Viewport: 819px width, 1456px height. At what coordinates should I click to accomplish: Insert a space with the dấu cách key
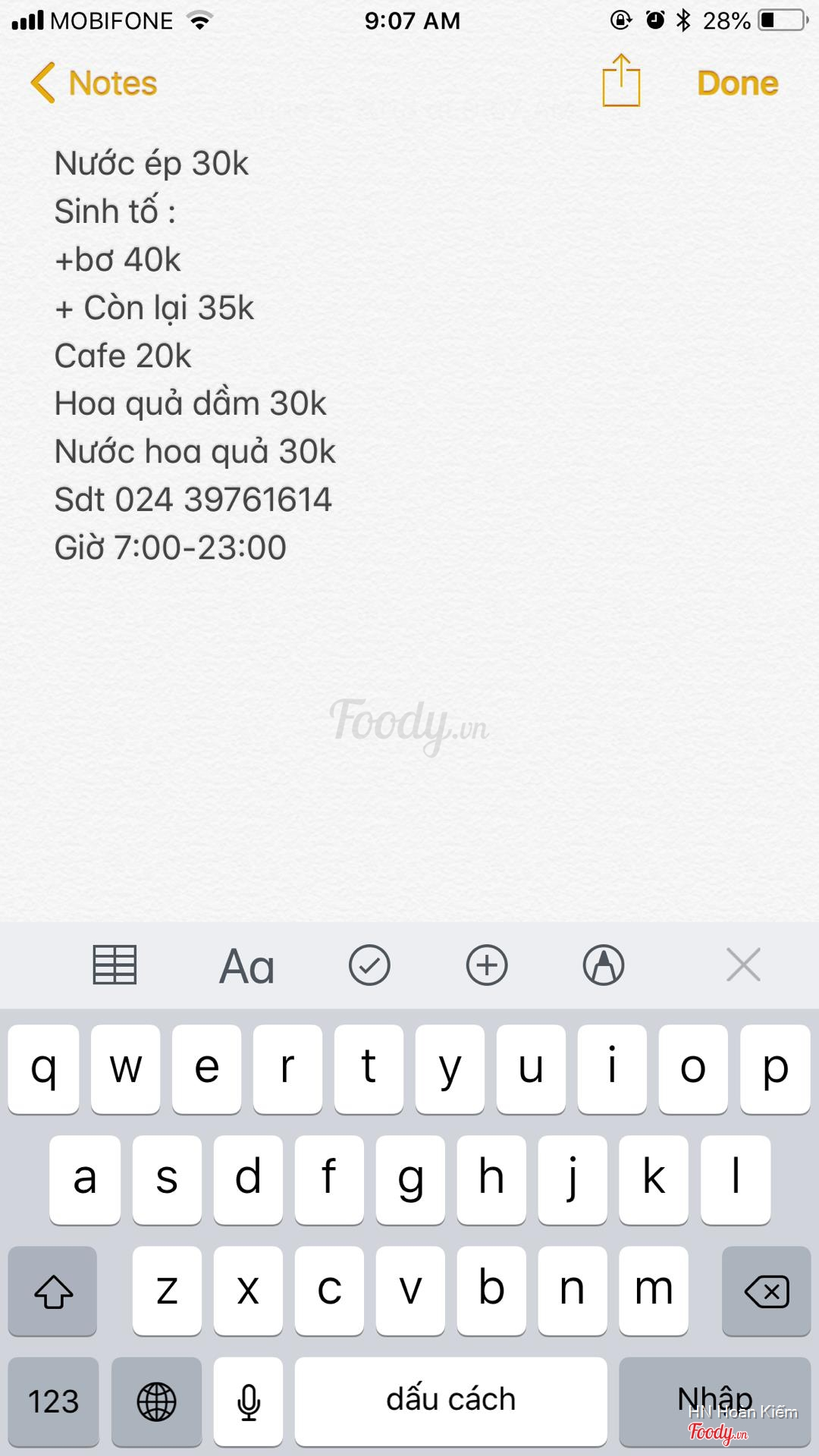coord(450,1401)
